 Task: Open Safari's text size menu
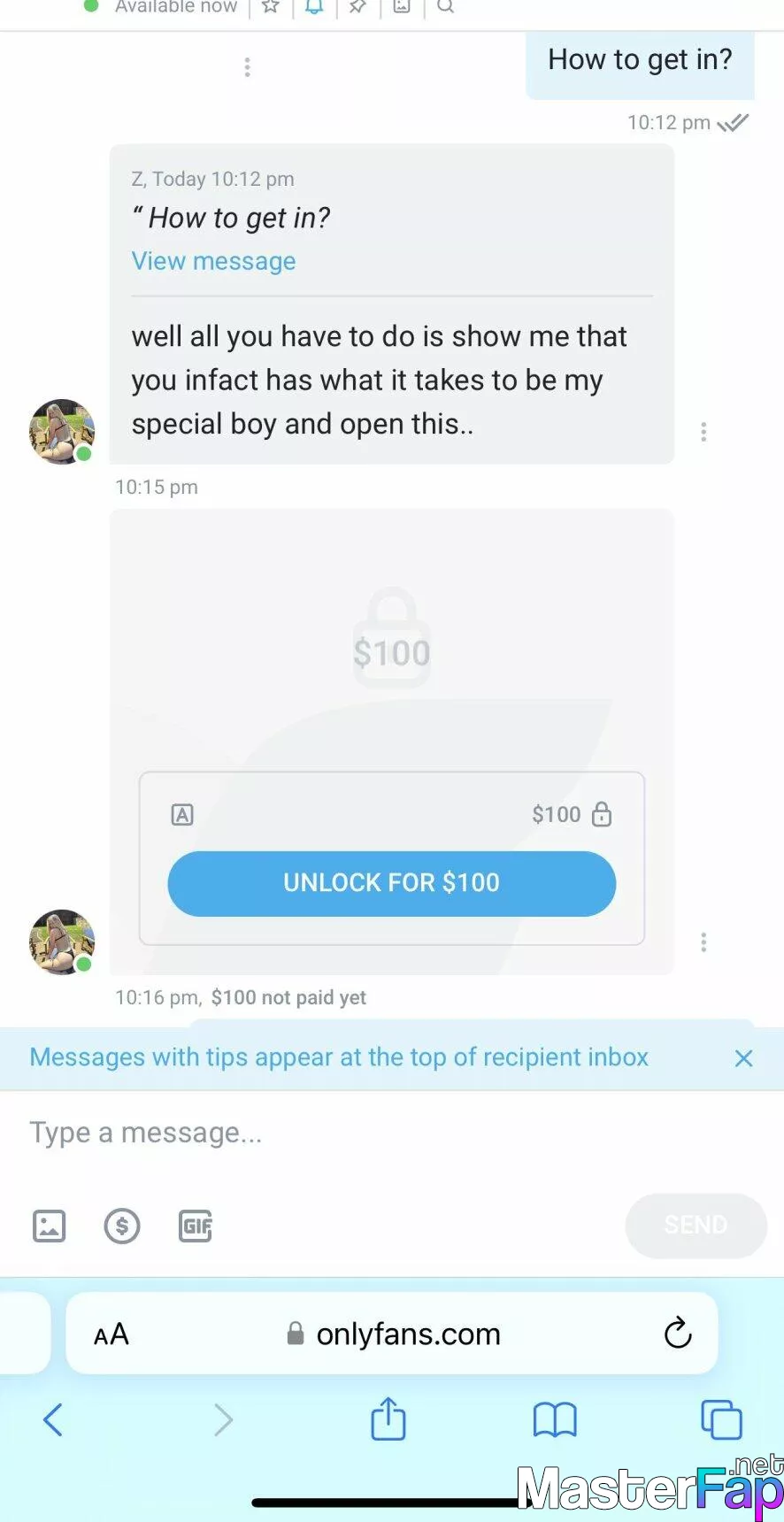pos(111,1334)
